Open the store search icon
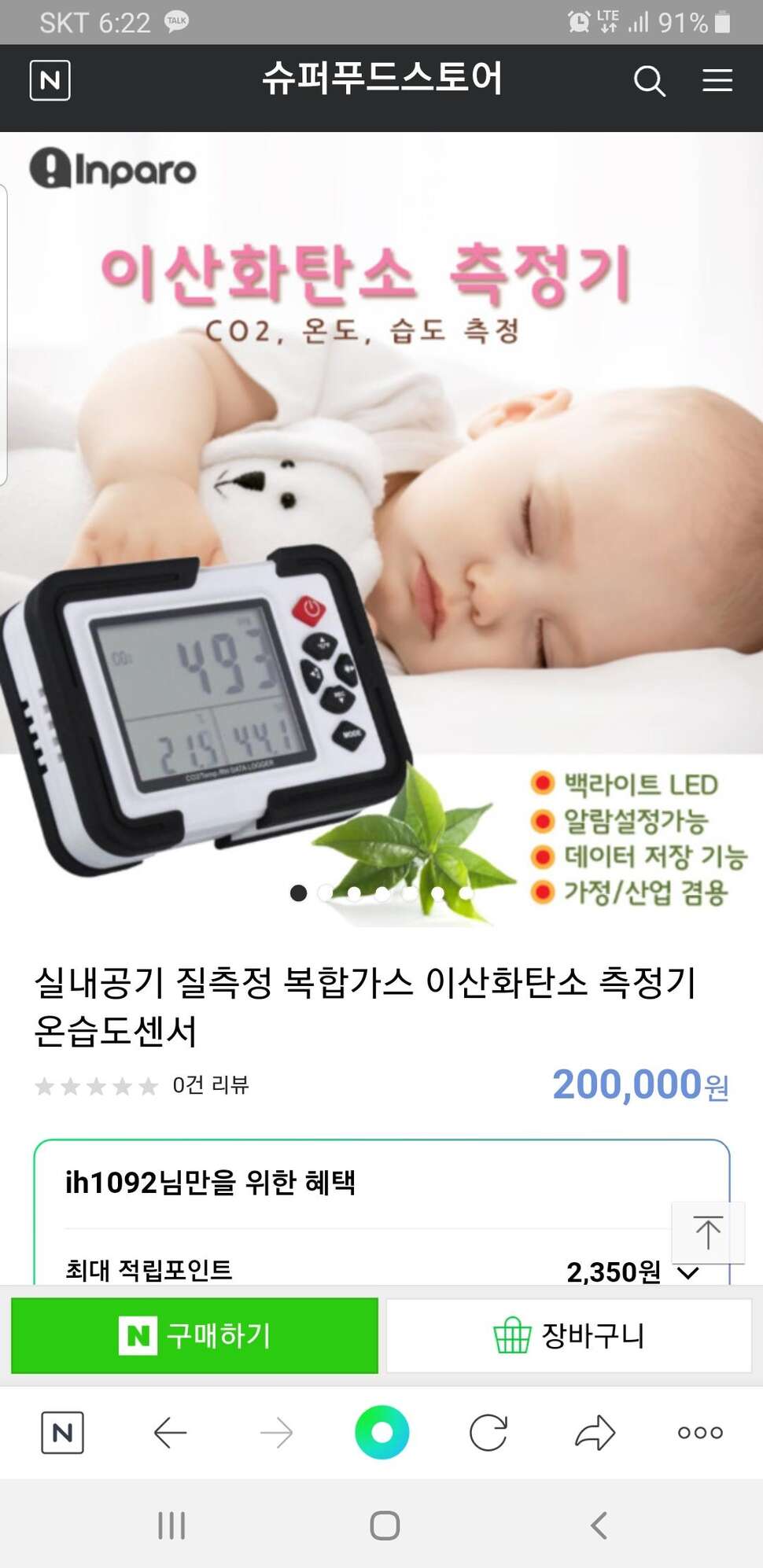Screen dimensions: 763x1568 (x=649, y=80)
